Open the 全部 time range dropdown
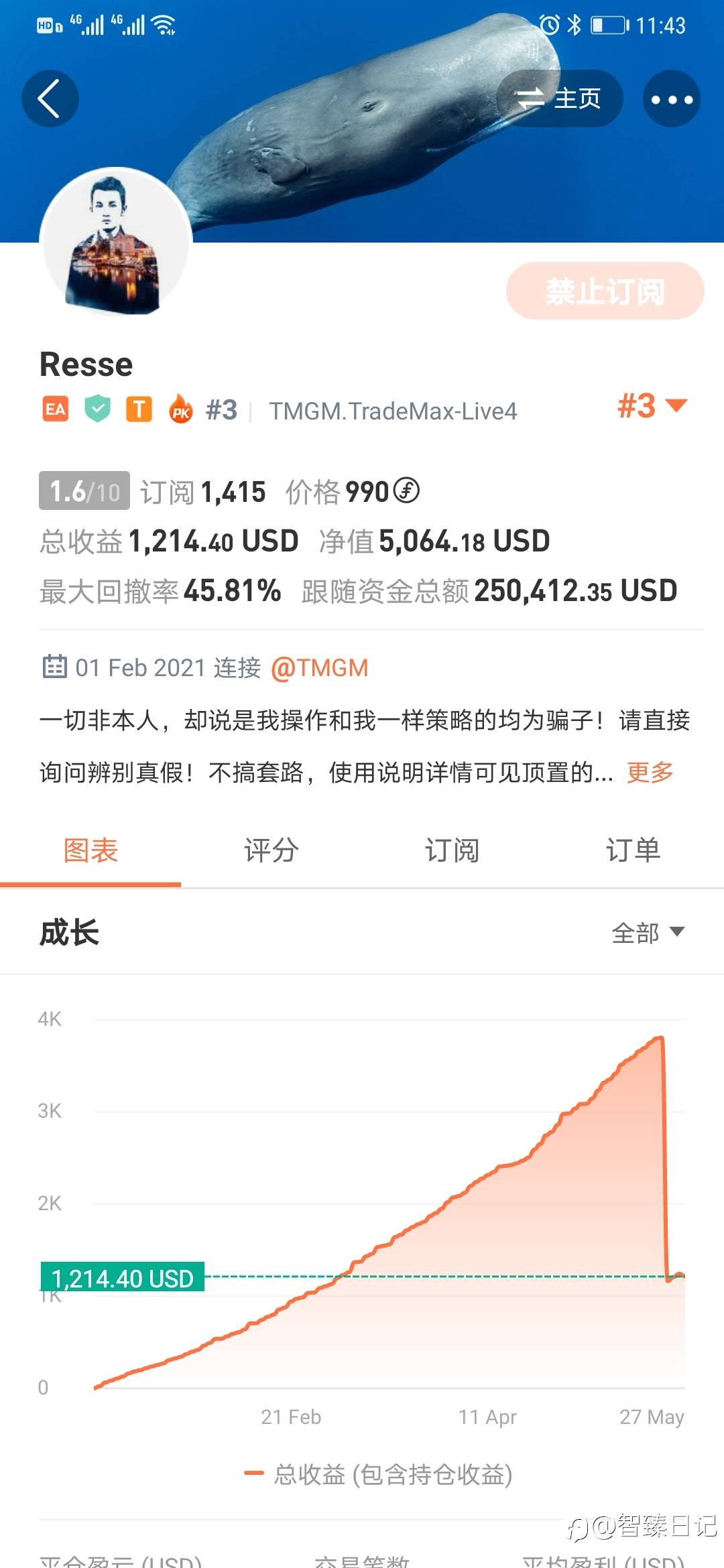This screenshot has width=724, height=1568. (648, 932)
